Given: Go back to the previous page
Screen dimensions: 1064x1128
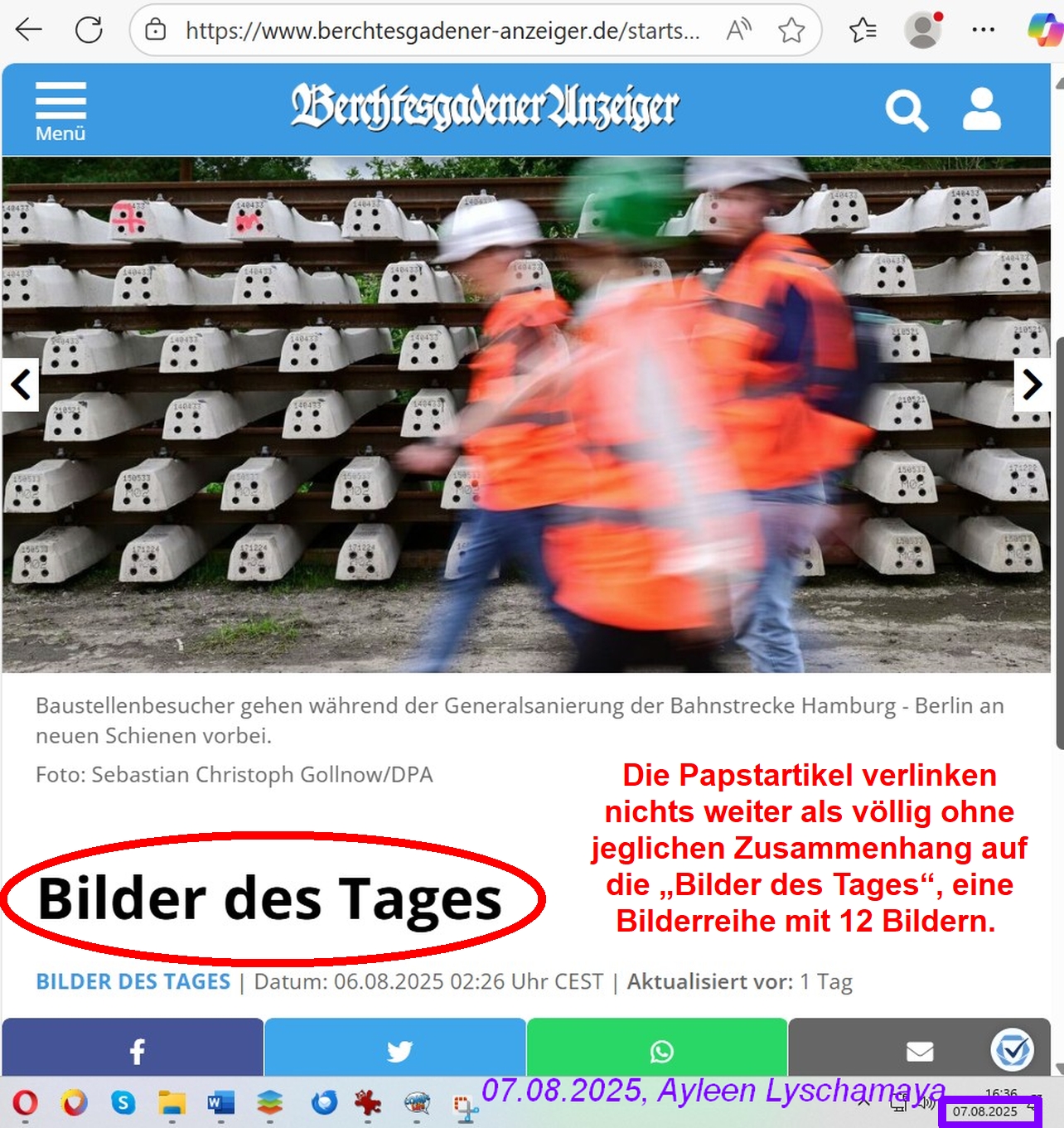Looking at the screenshot, I should [29, 31].
